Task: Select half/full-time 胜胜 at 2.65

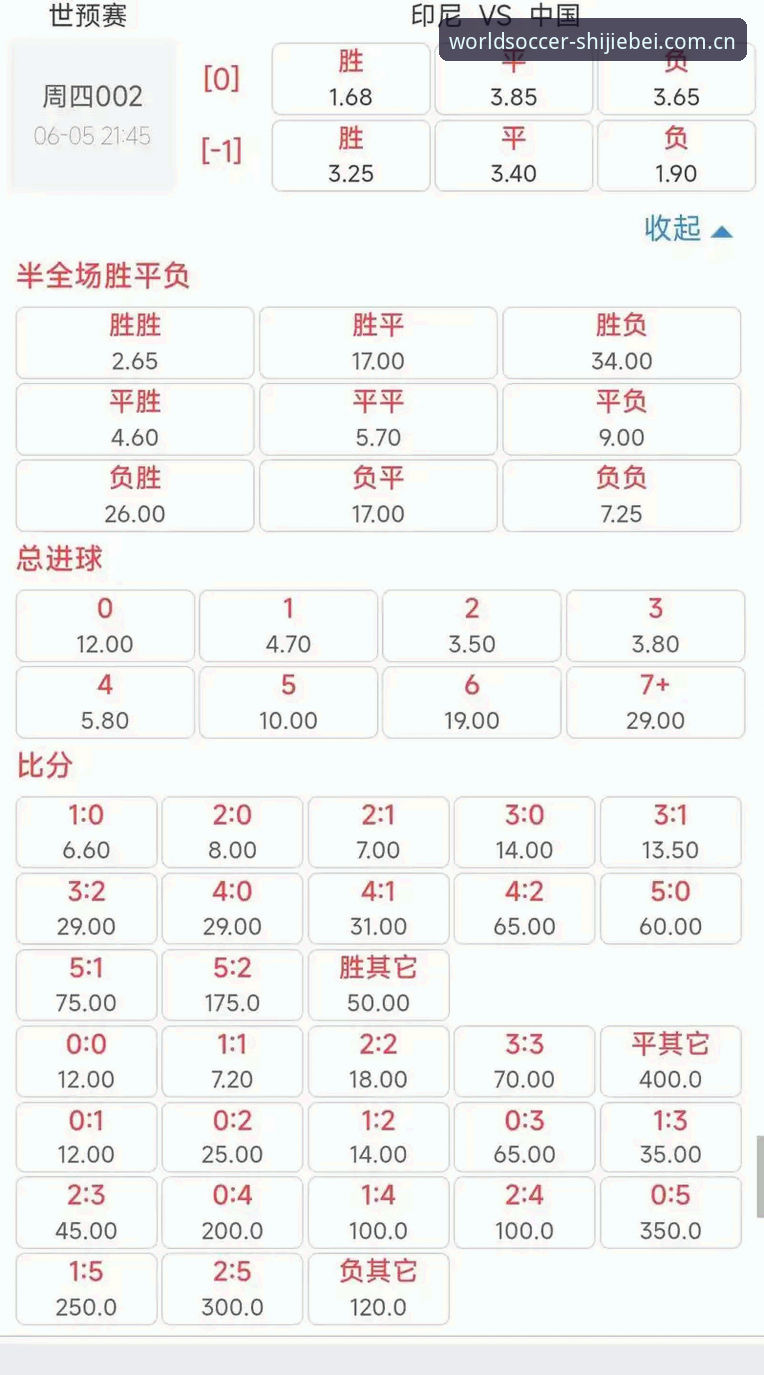Action: [135, 343]
